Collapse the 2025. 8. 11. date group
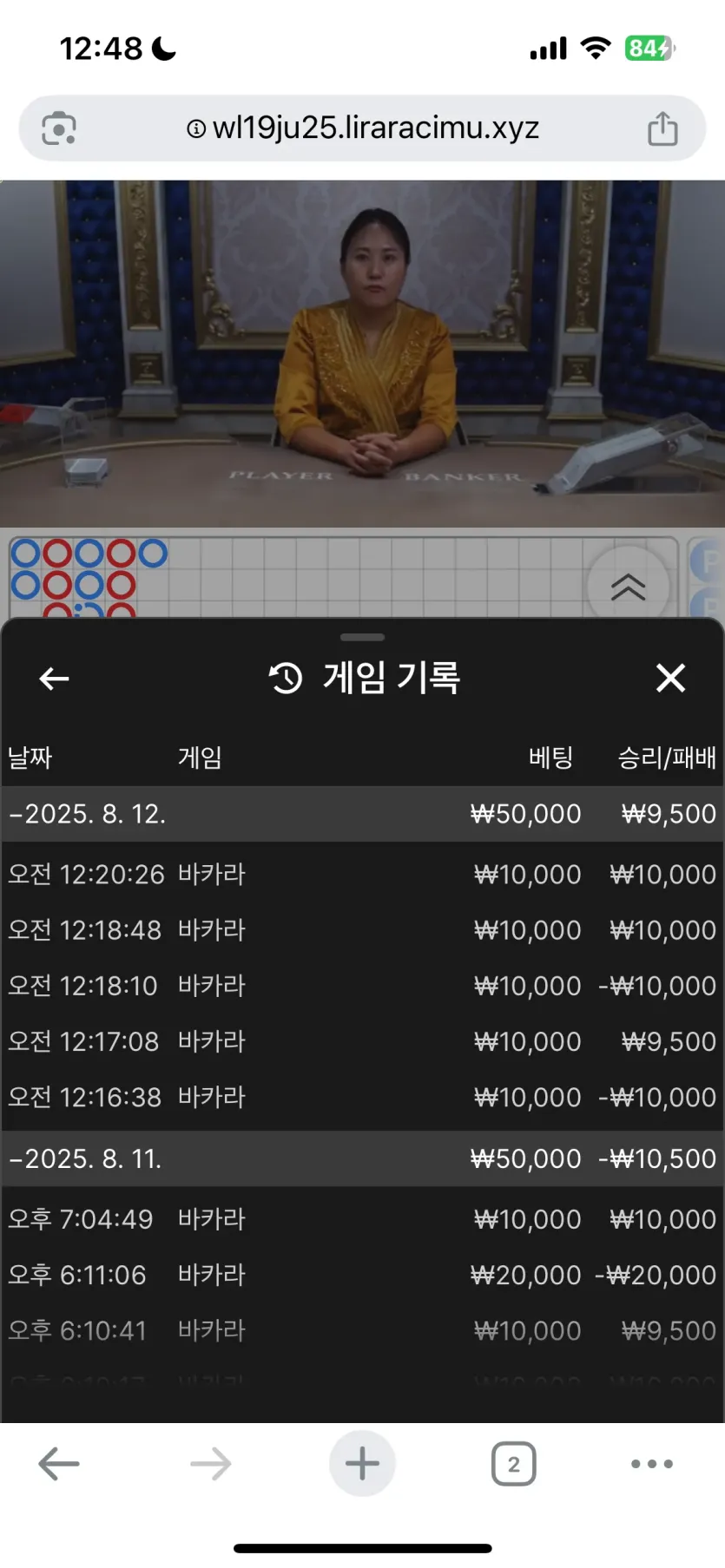Screen dimensions: 725x1568 [87, 1158]
